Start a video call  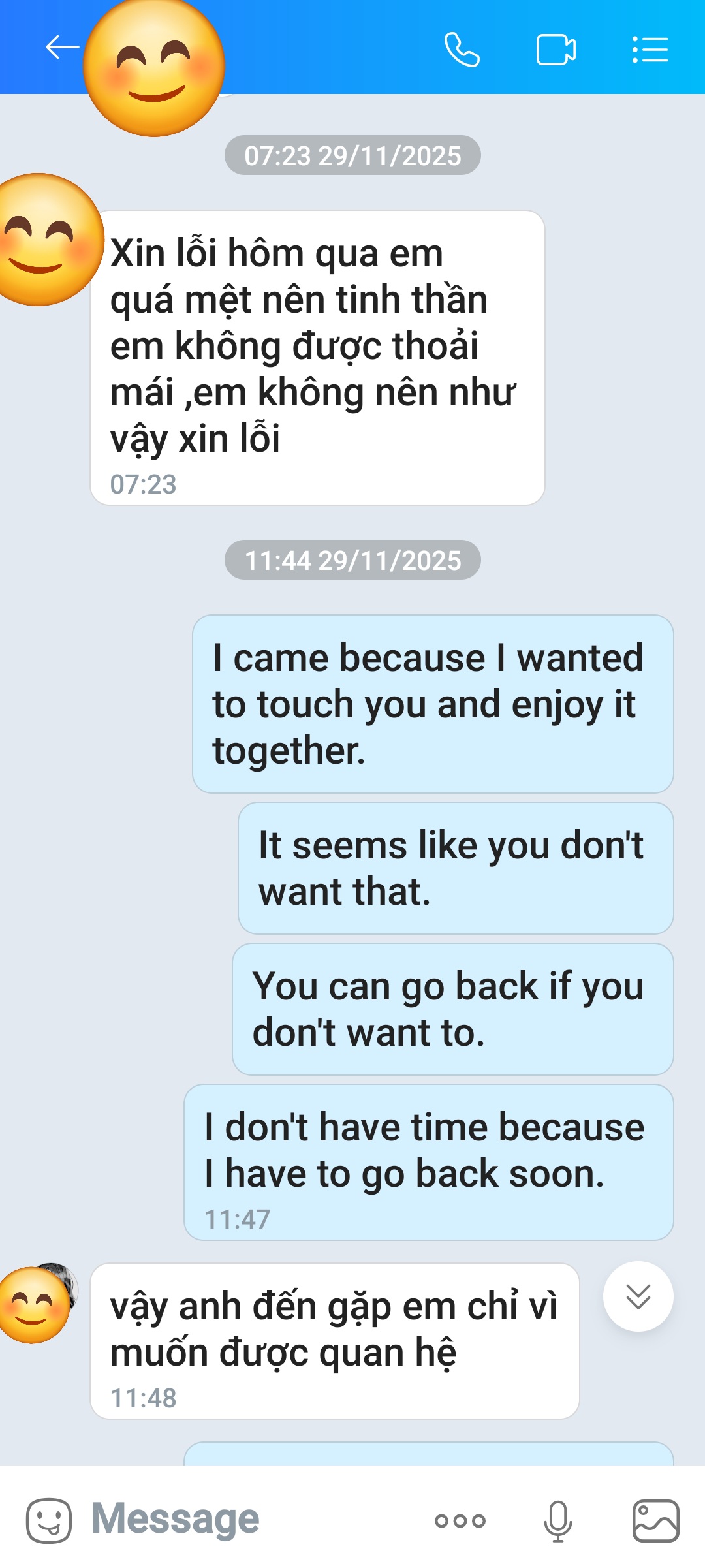tap(556, 50)
